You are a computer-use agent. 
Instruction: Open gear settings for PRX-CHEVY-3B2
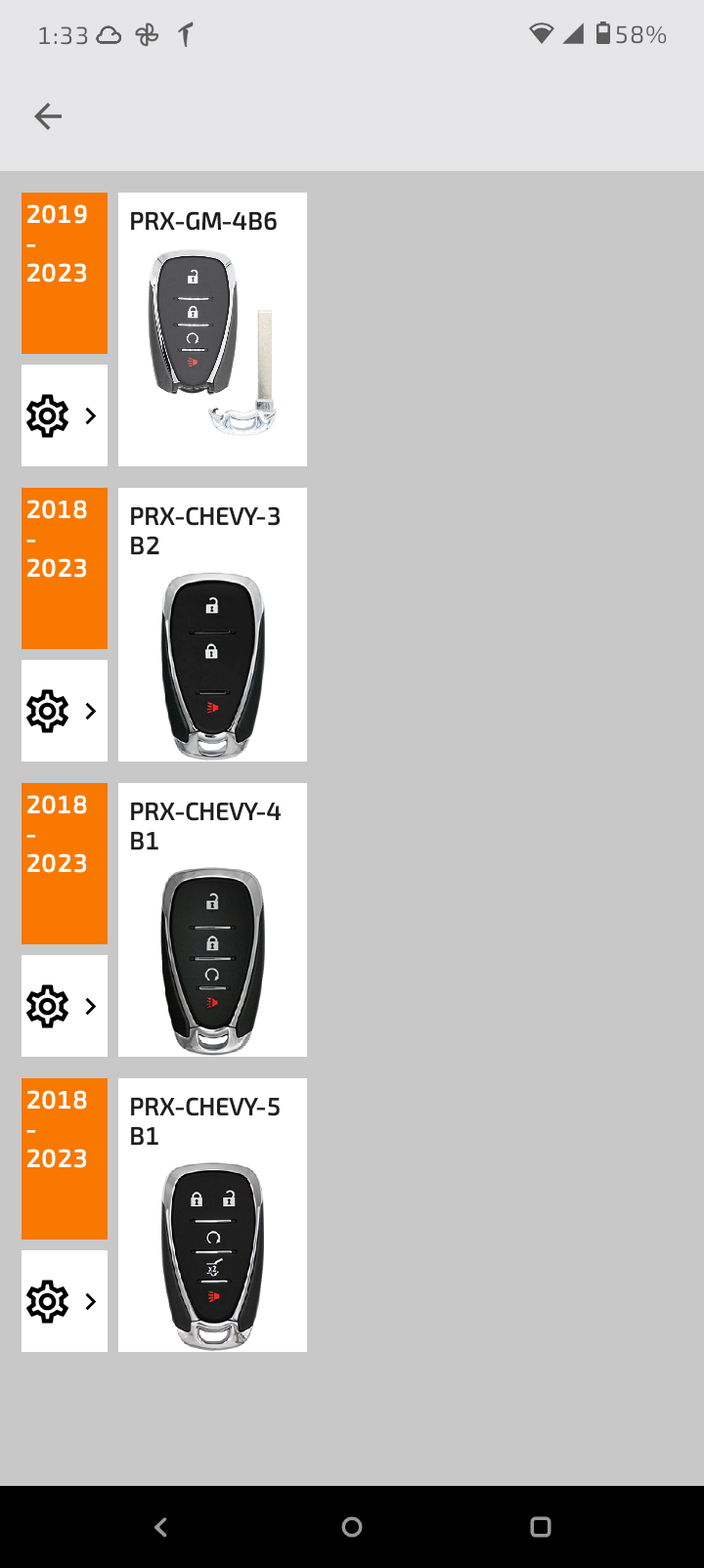[65, 711]
